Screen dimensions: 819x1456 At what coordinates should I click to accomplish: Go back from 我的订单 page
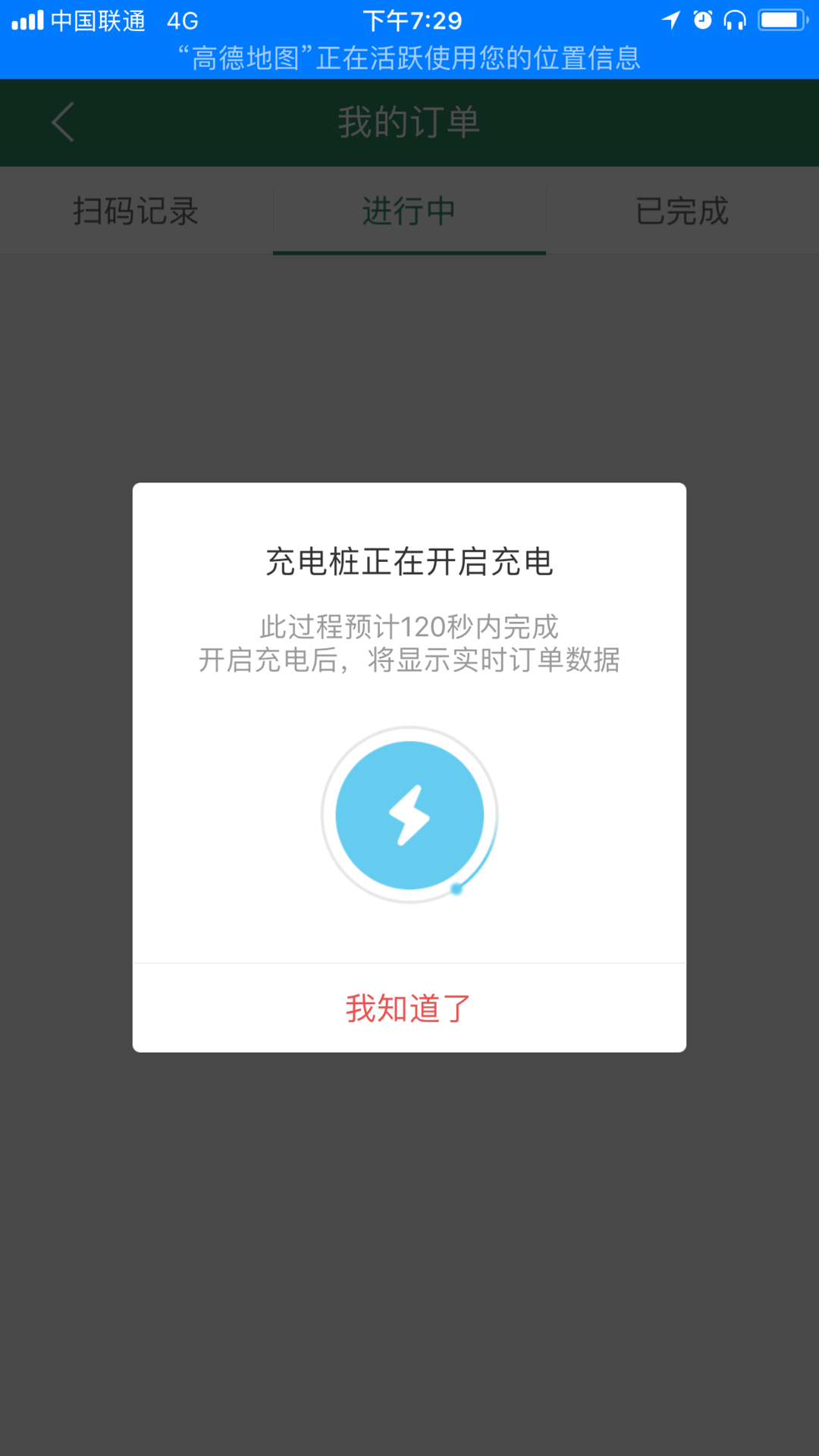pyautogui.click(x=63, y=122)
